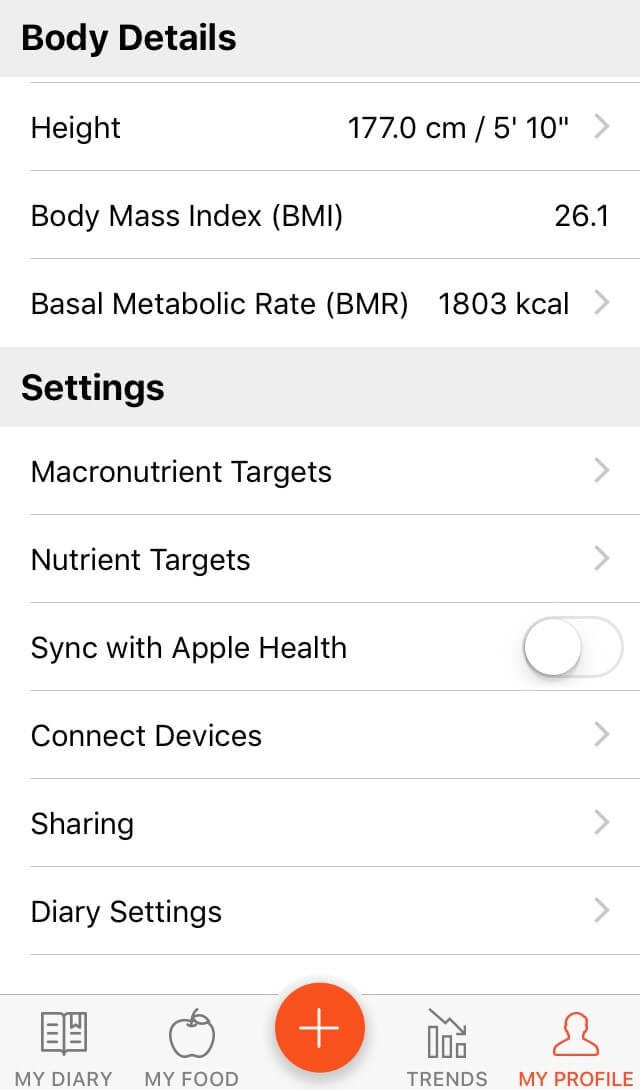Open Macronutrient Targets
Viewport: 640px width, 1090px height.
[320, 471]
